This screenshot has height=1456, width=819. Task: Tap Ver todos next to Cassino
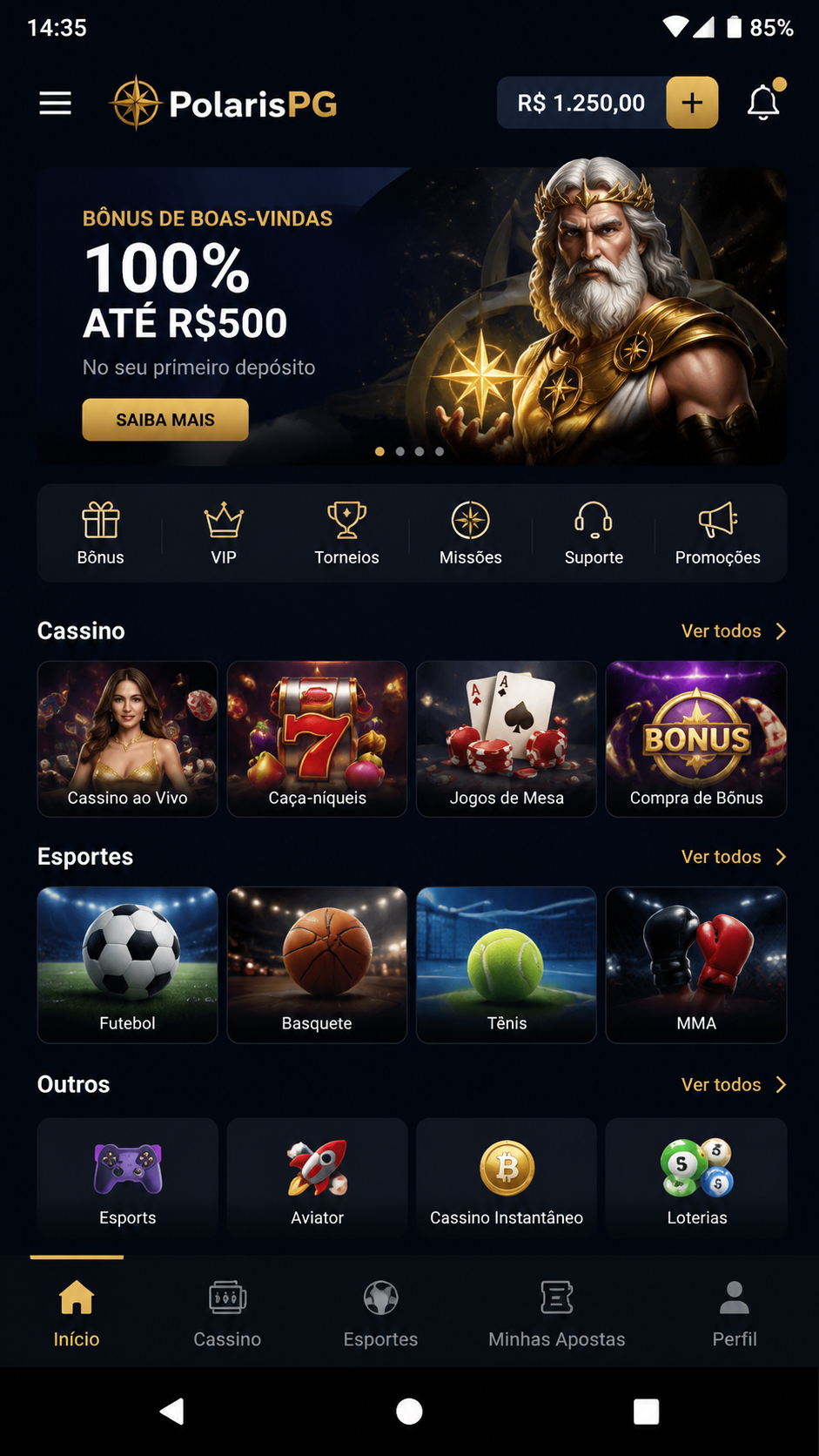734,631
